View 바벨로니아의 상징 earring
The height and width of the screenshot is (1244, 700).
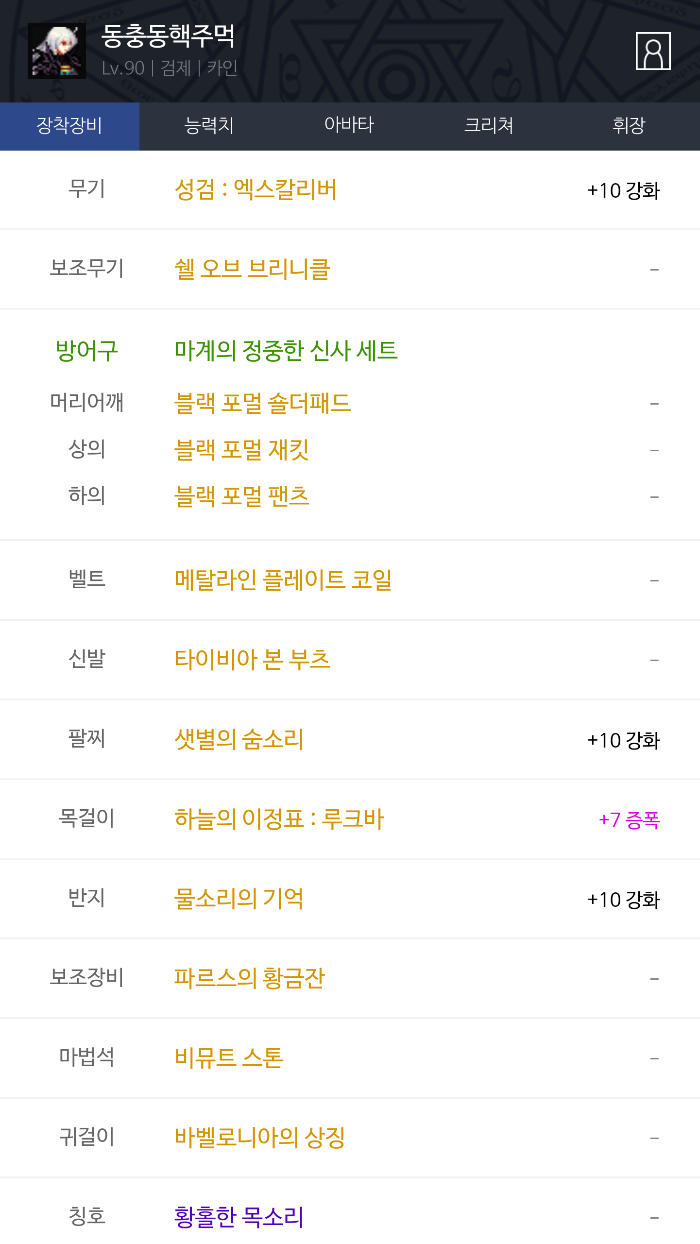pos(260,1138)
